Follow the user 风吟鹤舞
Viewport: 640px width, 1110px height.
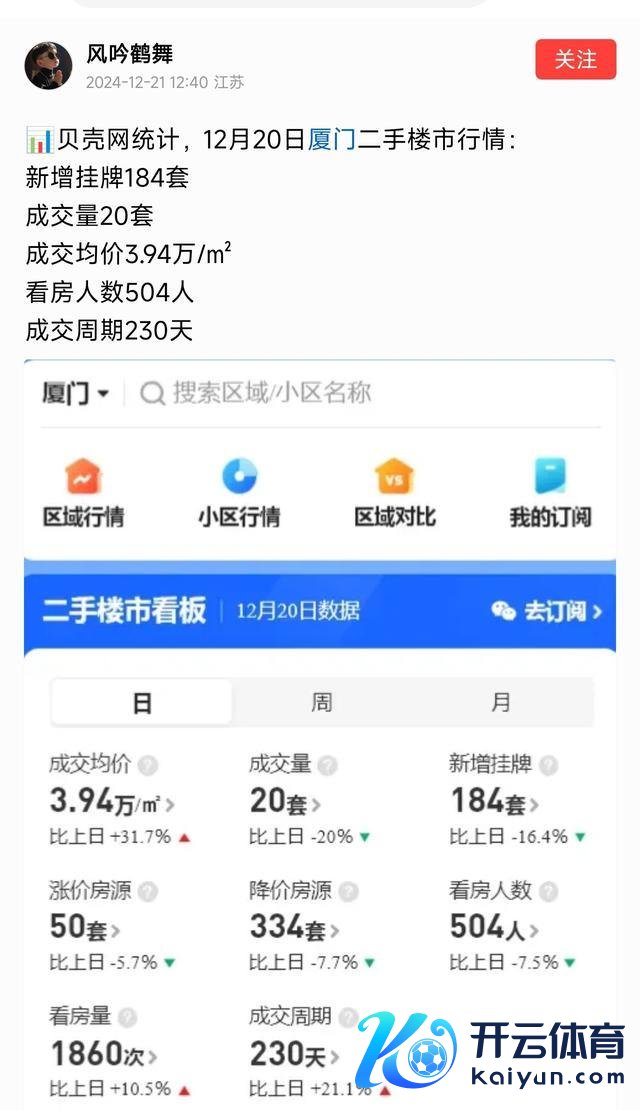[575, 60]
